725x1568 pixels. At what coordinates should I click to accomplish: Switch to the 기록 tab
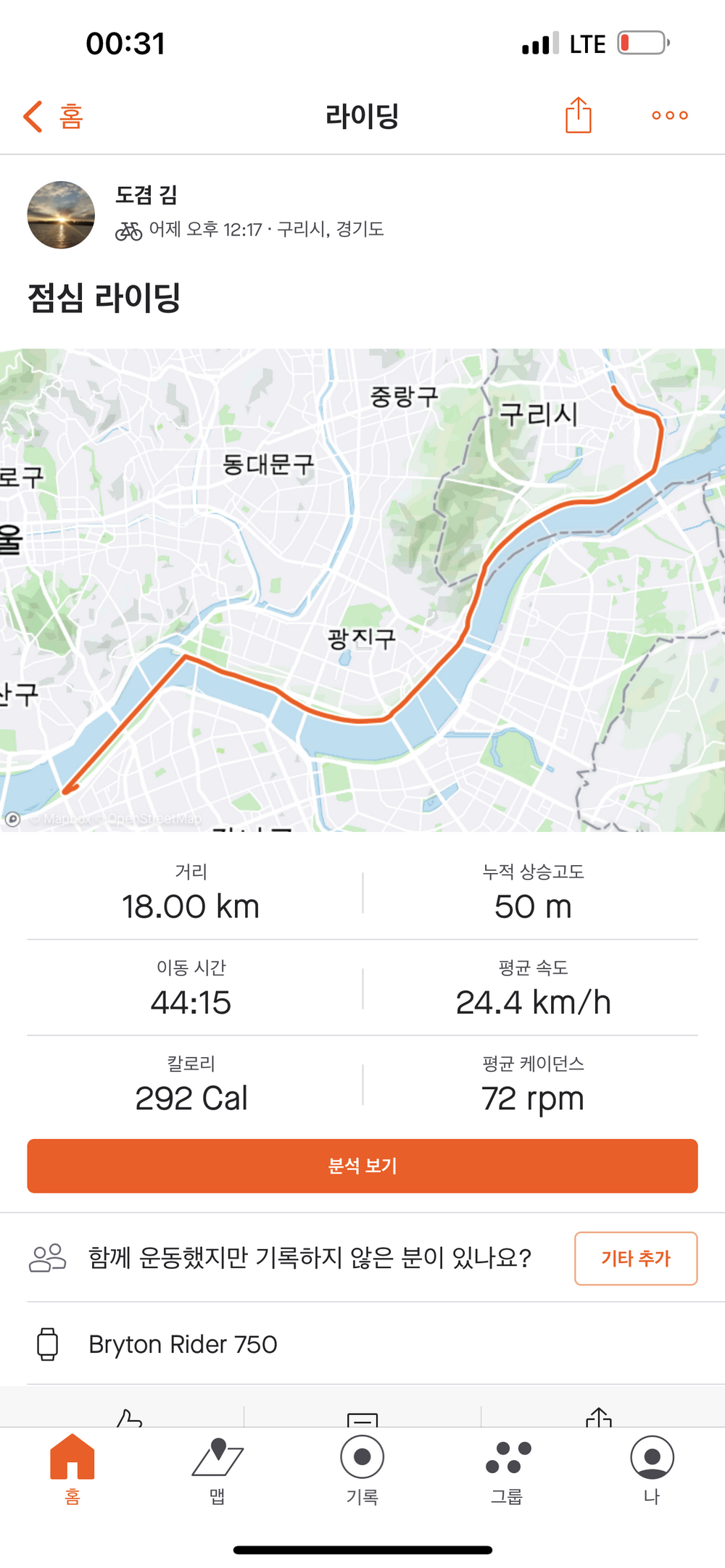pyautogui.click(x=362, y=1469)
